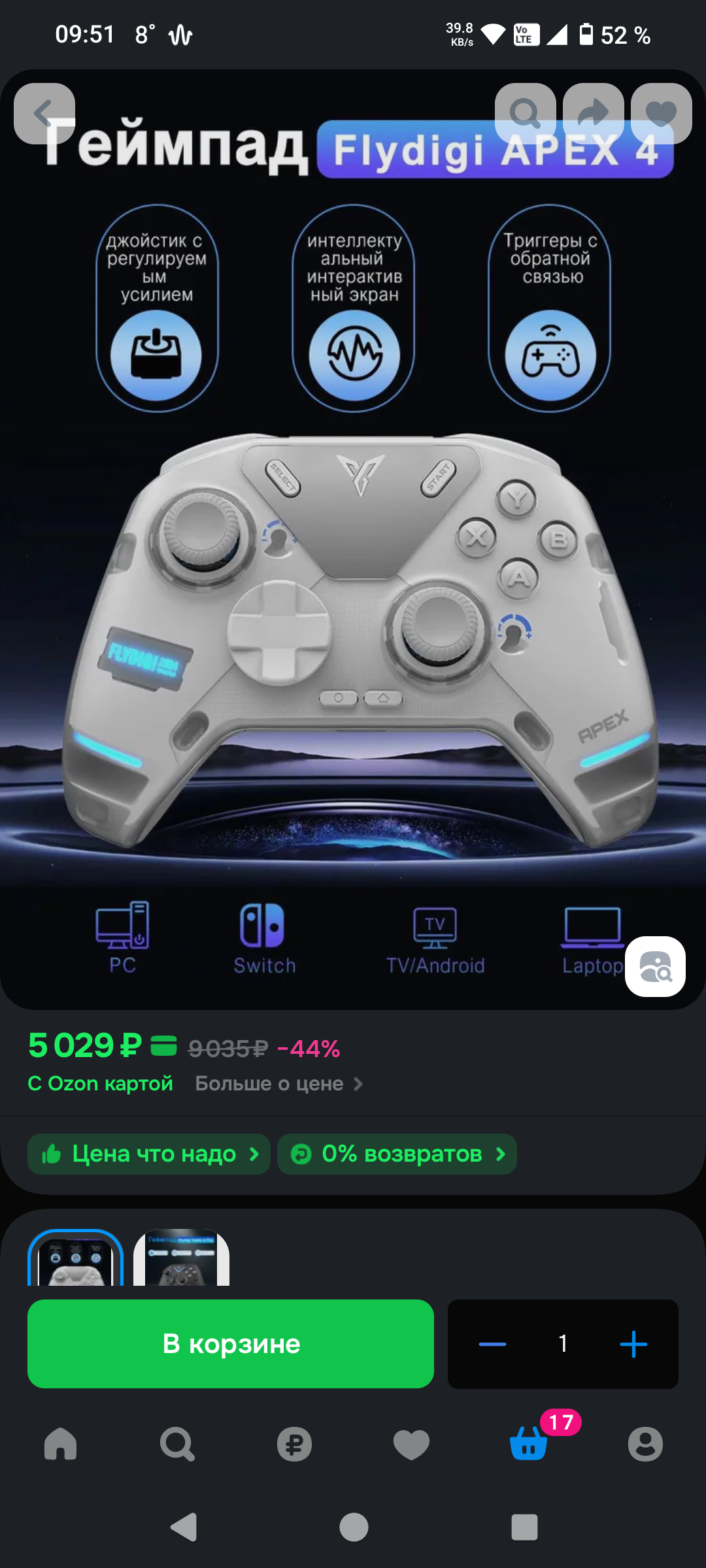The height and width of the screenshot is (1568, 706).
Task: Open the ruble finance tab
Action: (294, 1444)
